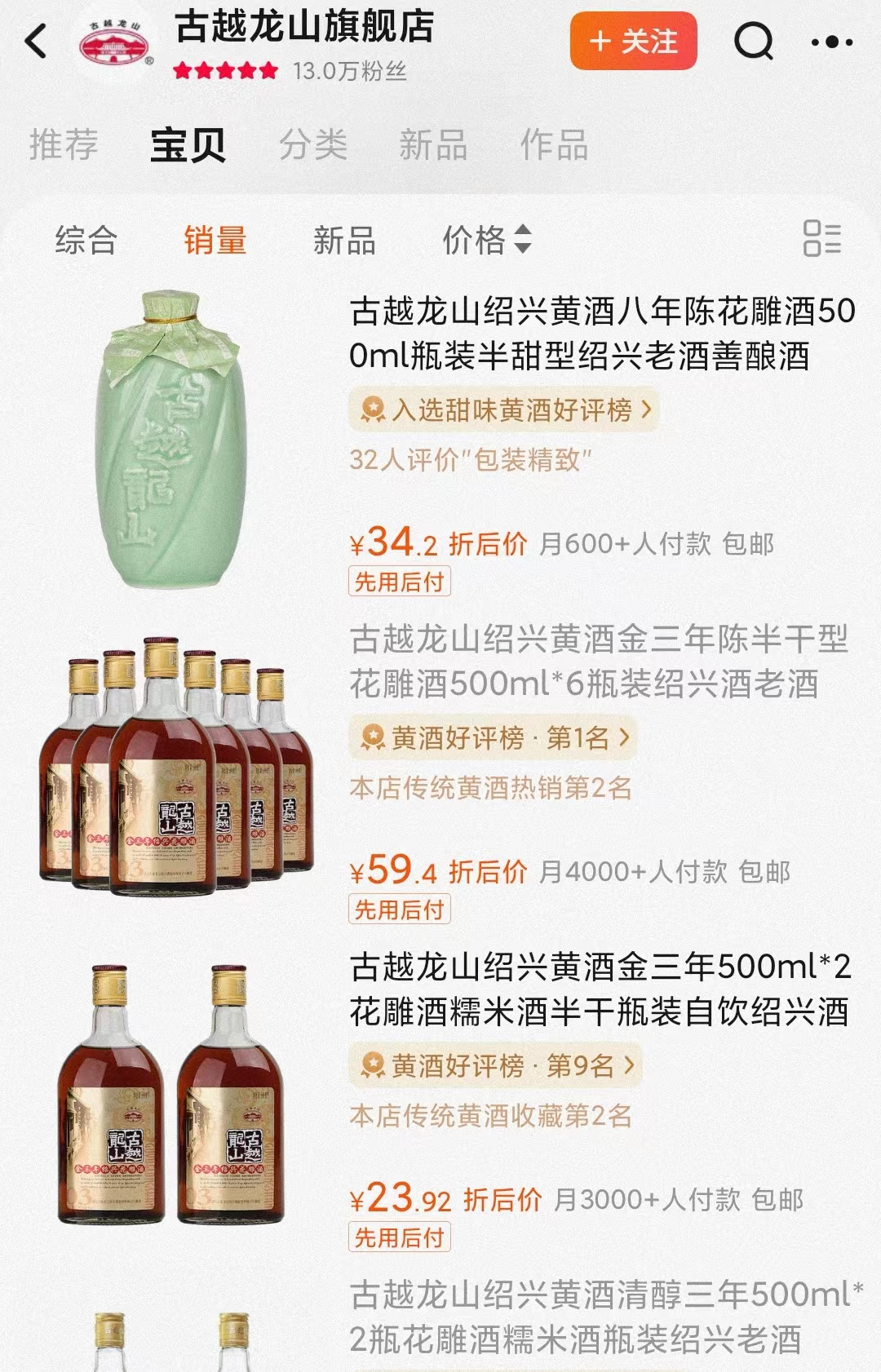The image size is (881, 1372).
Task: Toggle the list layout view icon
Action: click(821, 239)
